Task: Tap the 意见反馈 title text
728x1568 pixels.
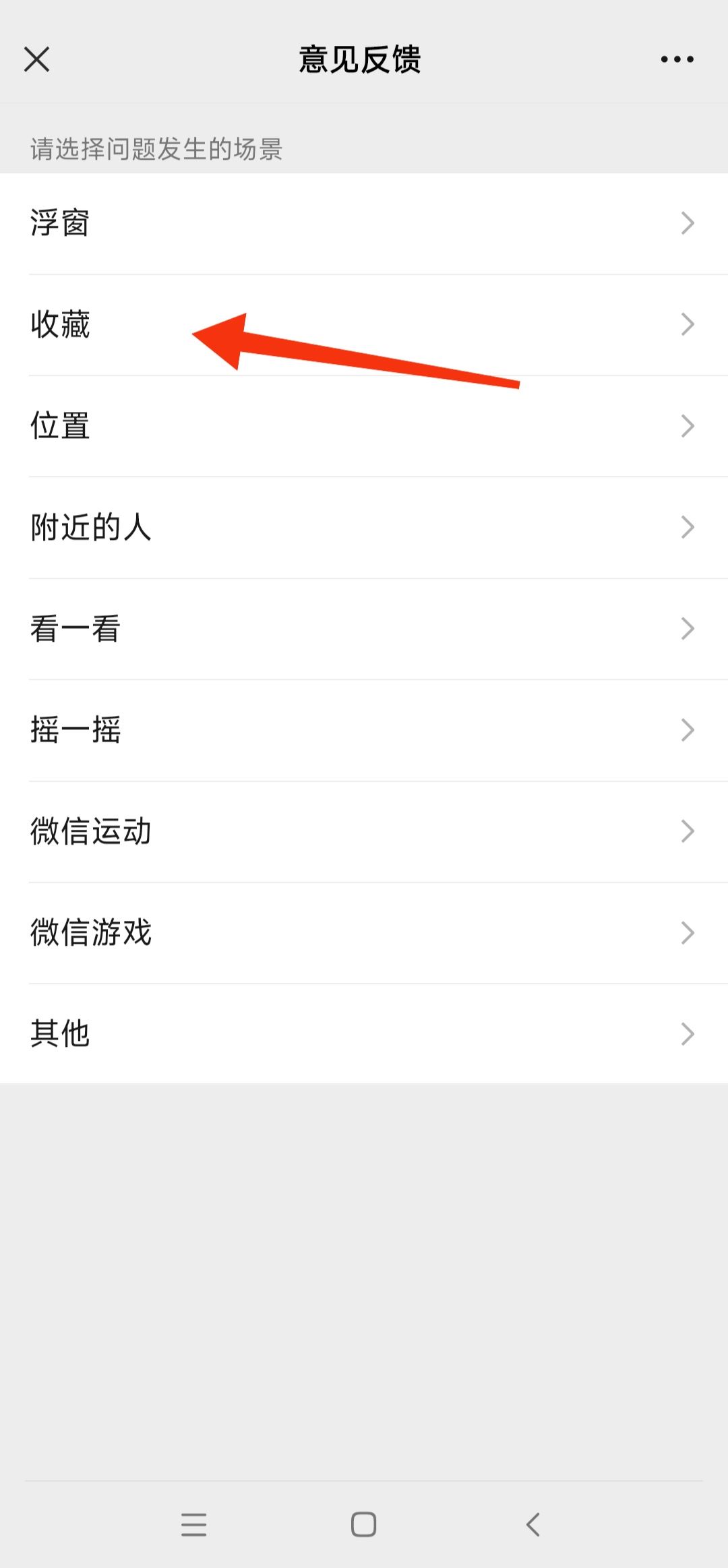Action: pos(361,59)
